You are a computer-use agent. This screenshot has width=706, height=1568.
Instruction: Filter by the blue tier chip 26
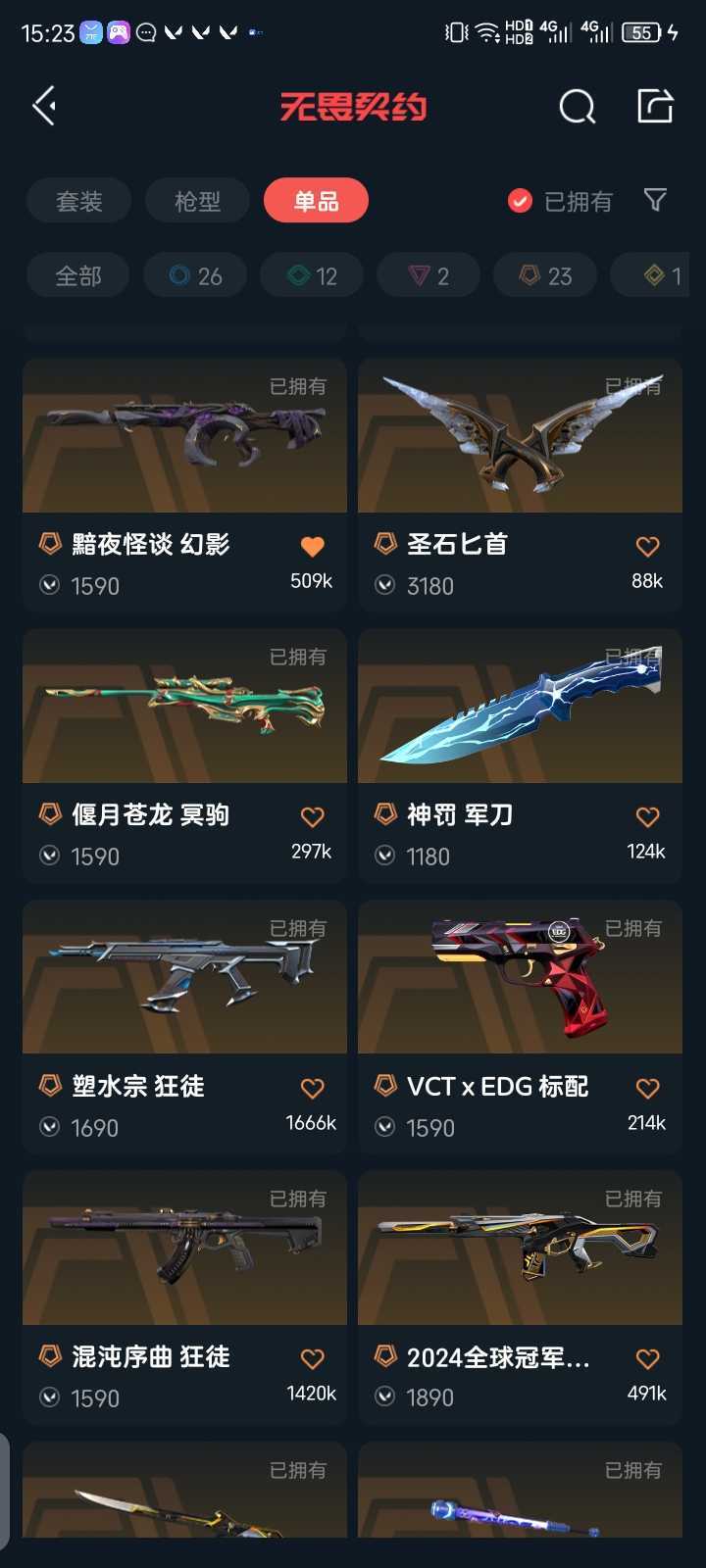[x=195, y=275]
